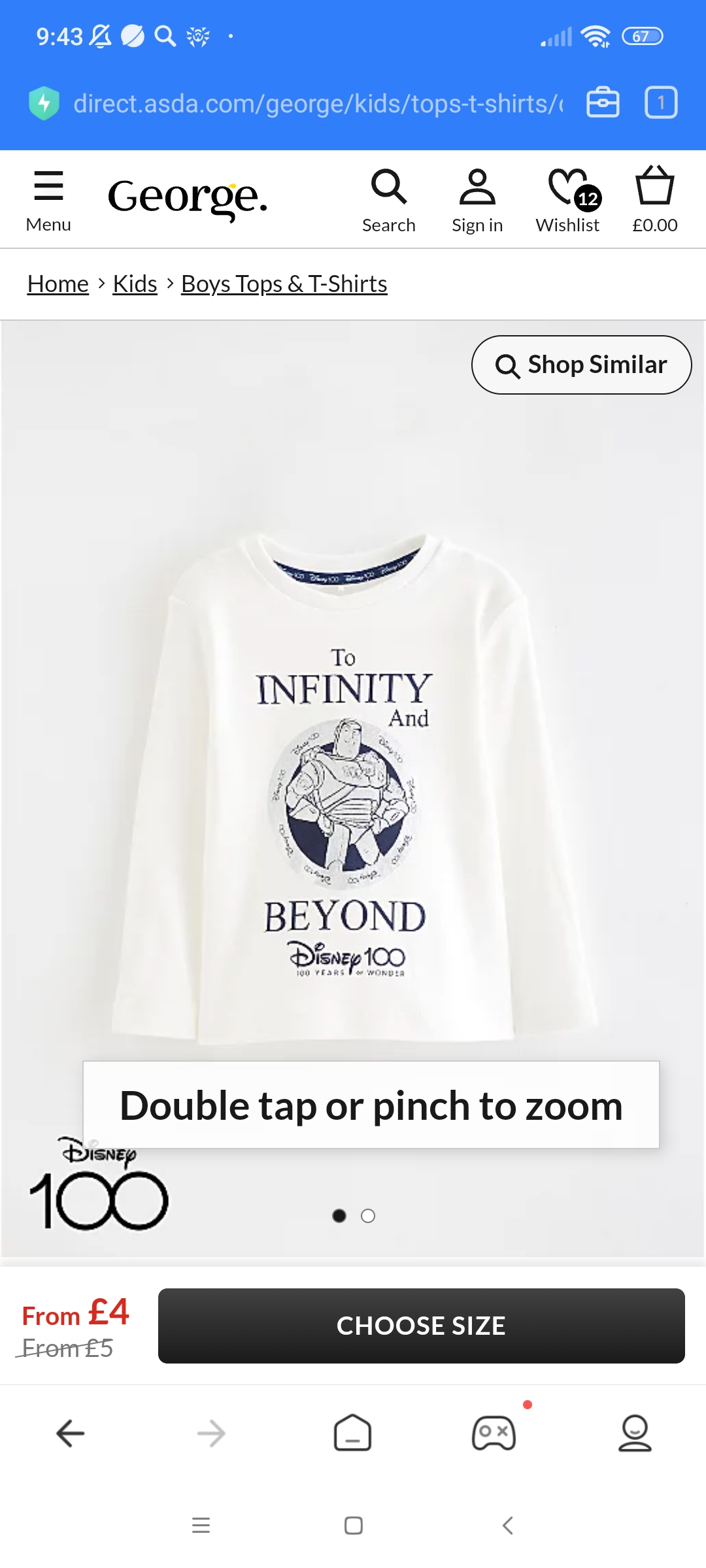Go to George homepage logo
The image size is (706, 1568).
(x=188, y=197)
